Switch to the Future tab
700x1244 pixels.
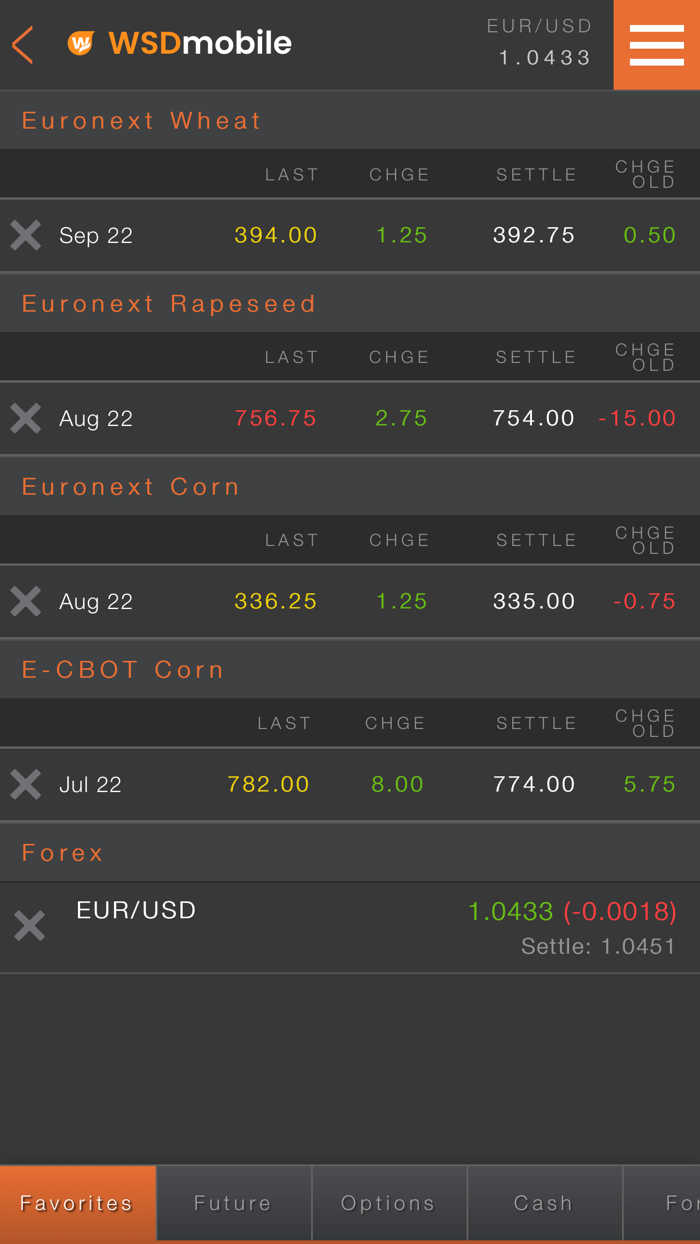(x=233, y=1203)
